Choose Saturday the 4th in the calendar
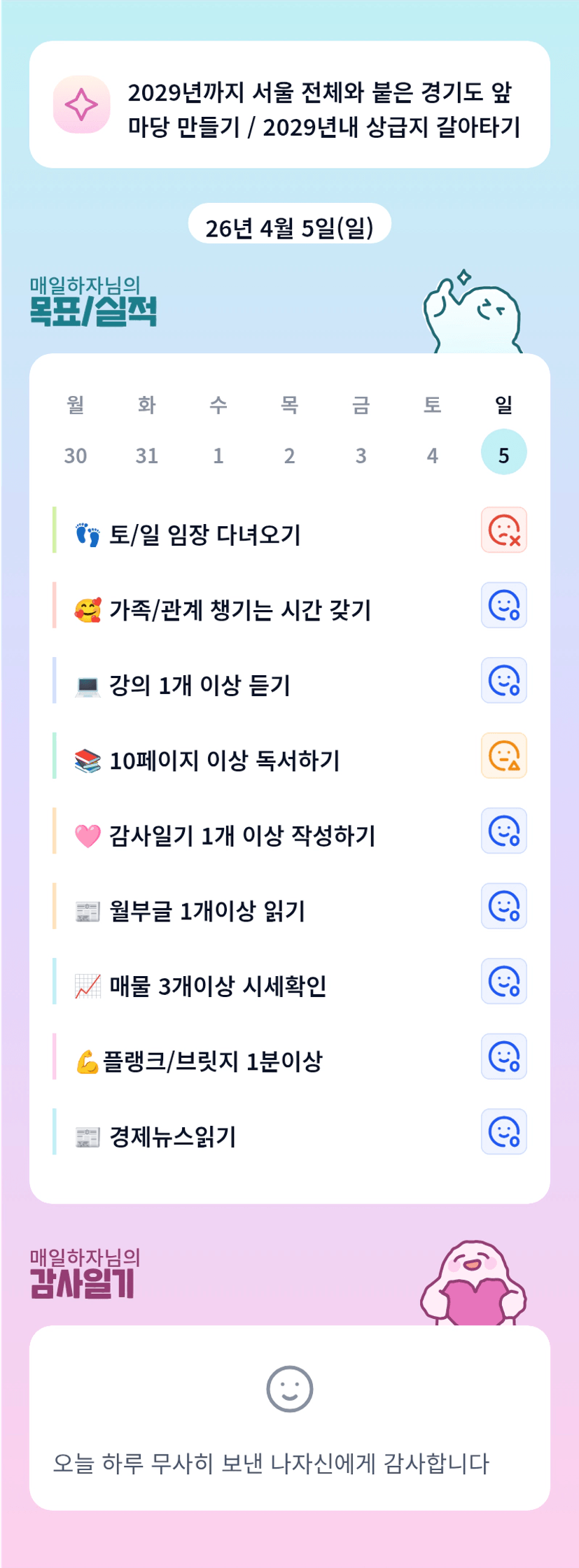Image resolution: width=579 pixels, height=1568 pixels. [x=433, y=455]
